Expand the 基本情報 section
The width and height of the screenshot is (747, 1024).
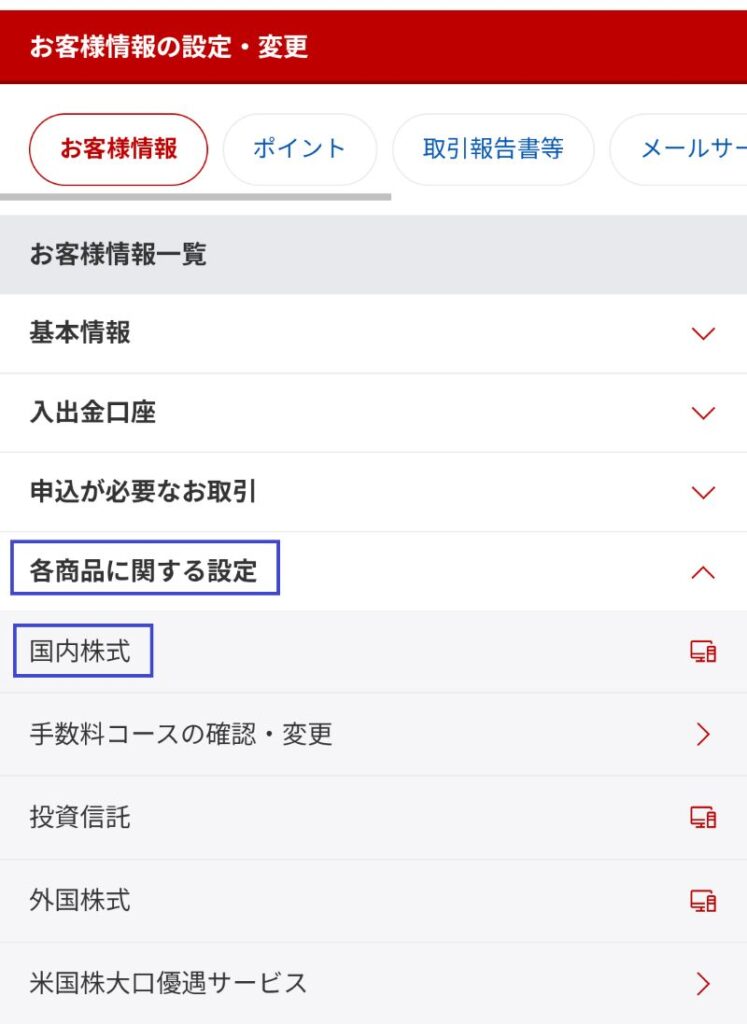[373, 333]
